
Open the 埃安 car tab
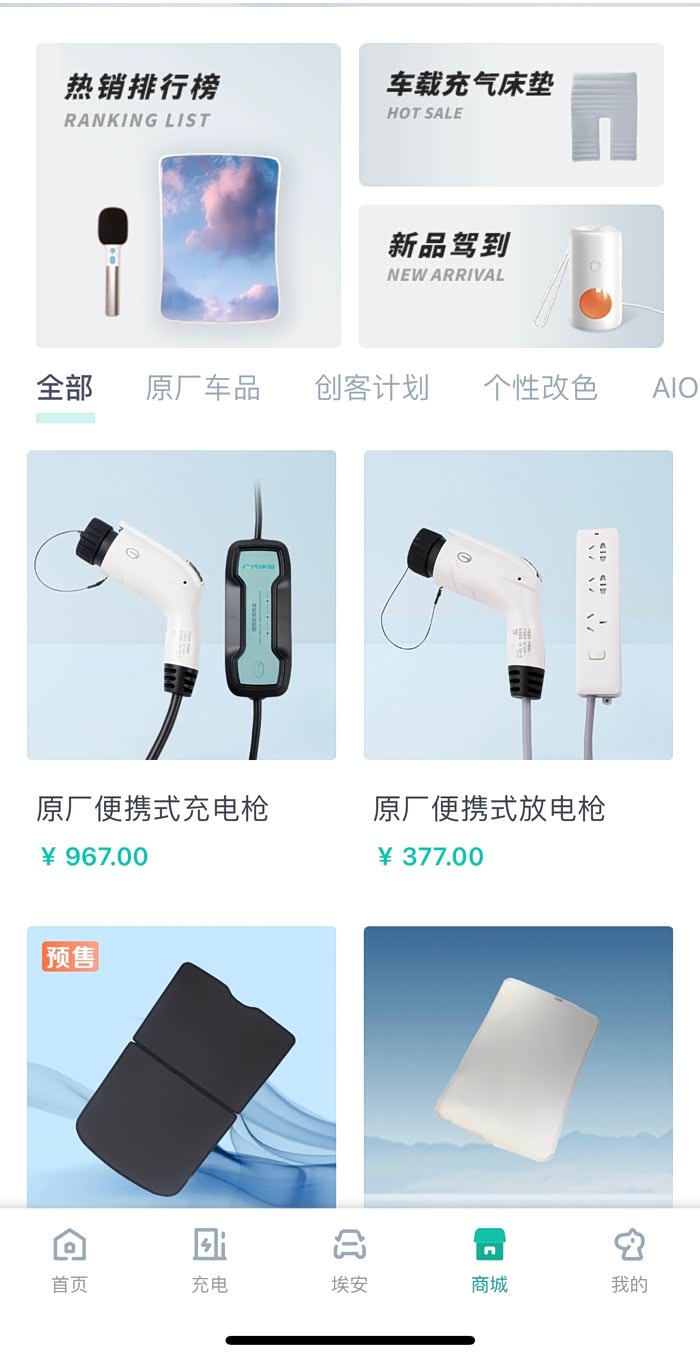point(350,1261)
